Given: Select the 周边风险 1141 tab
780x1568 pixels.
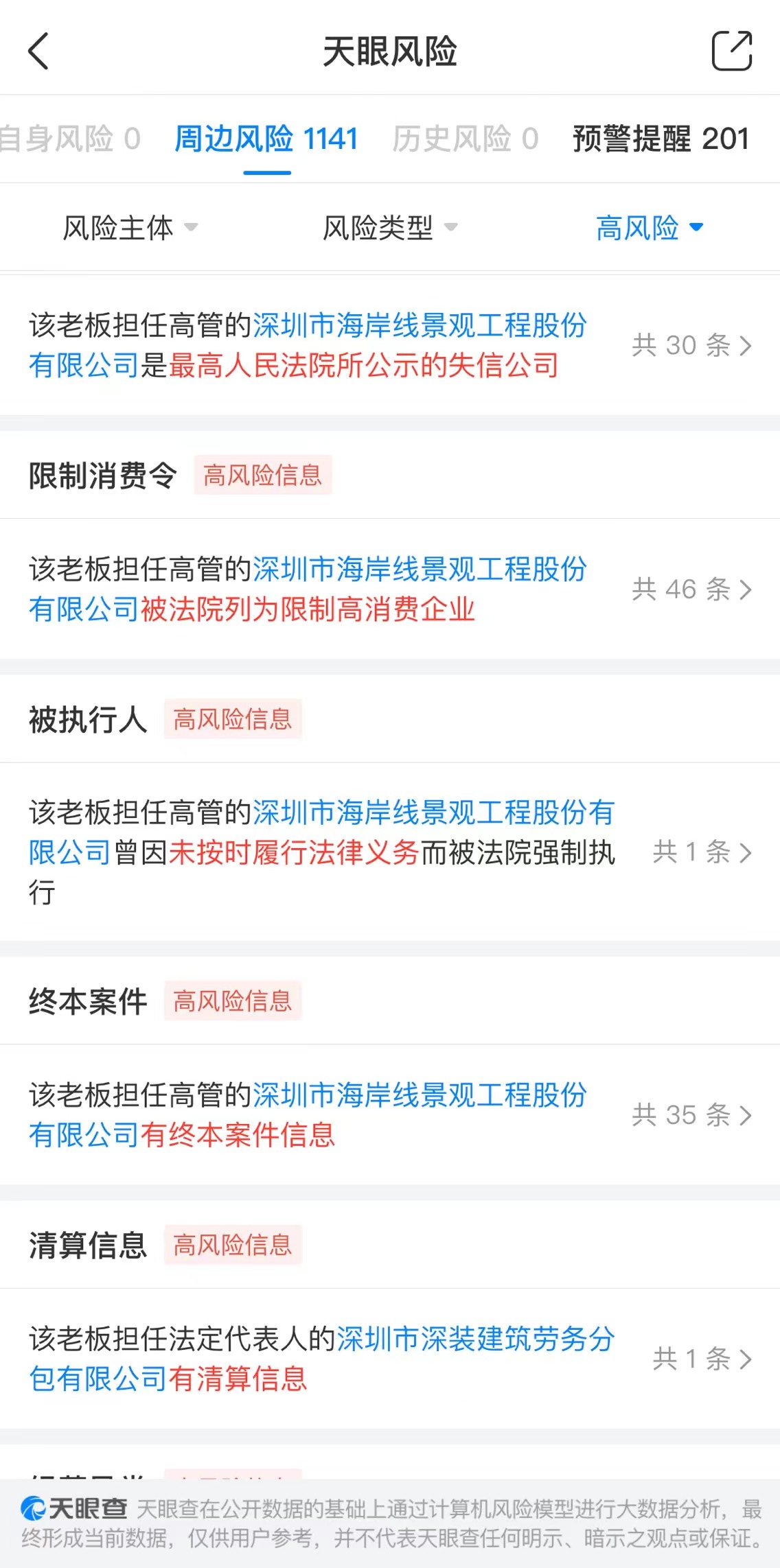Looking at the screenshot, I should click(266, 139).
